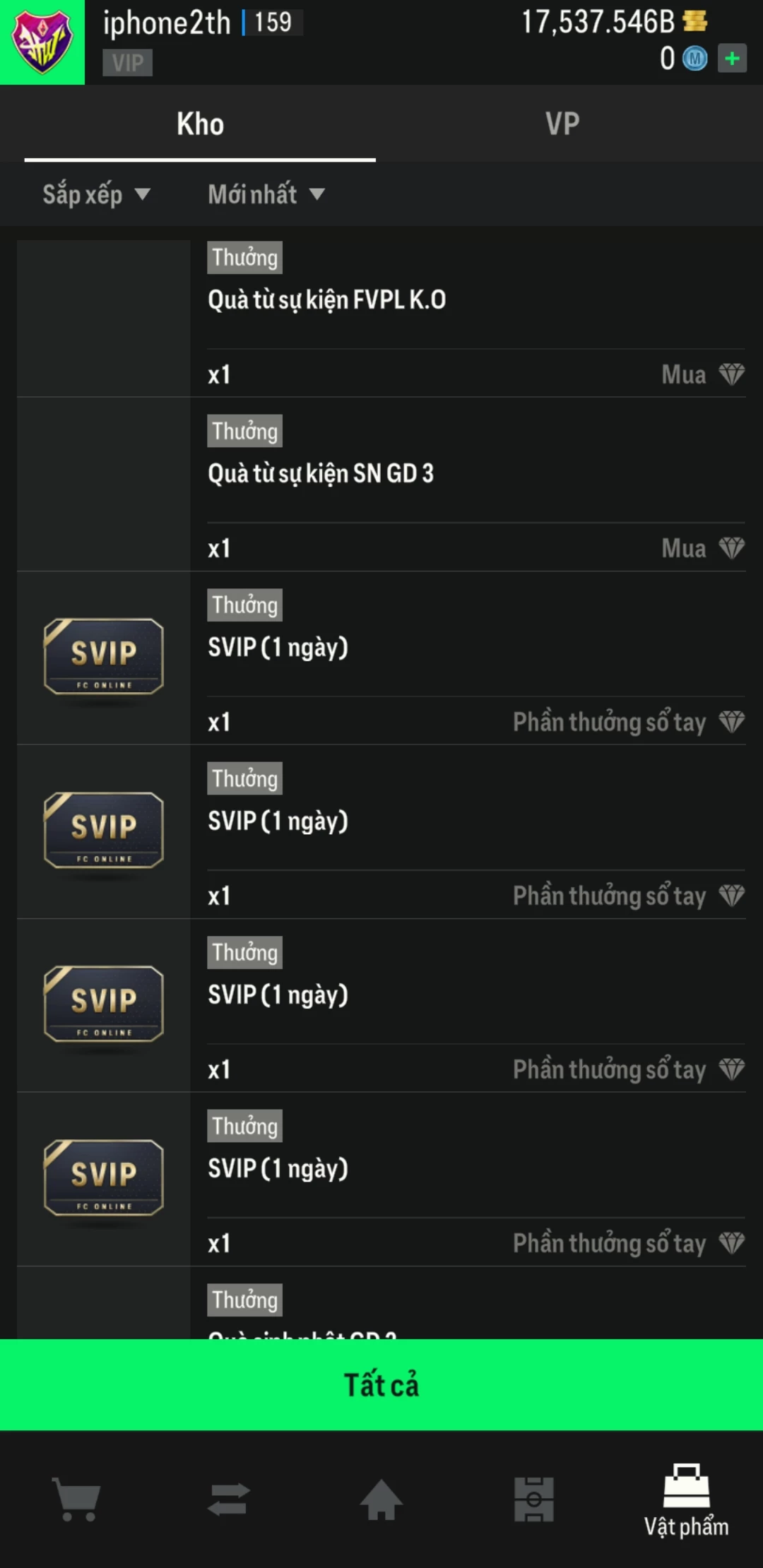The width and height of the screenshot is (763, 1568).
Task: Tap the green plus to add MC
Action: pos(732,59)
